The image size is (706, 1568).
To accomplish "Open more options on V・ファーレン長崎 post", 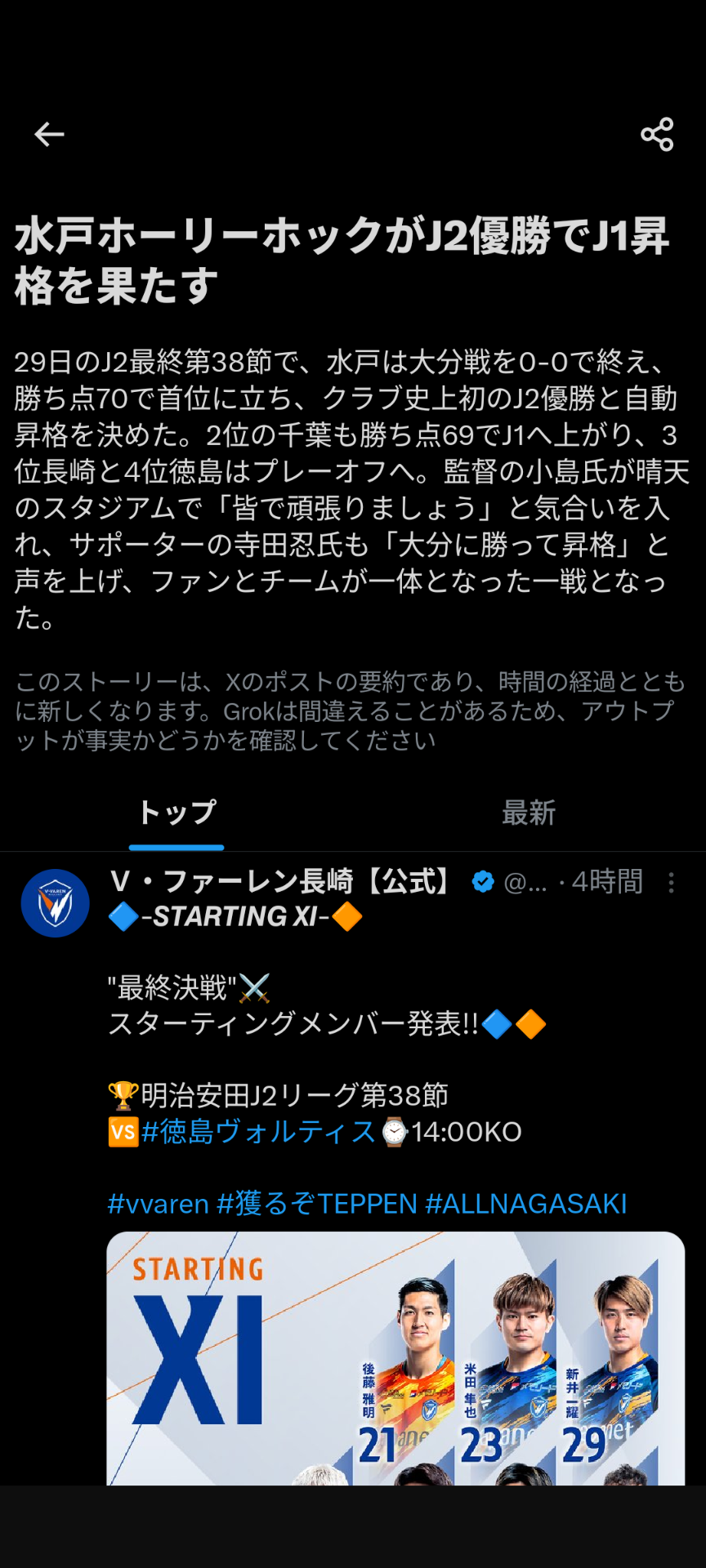I will (x=671, y=883).
